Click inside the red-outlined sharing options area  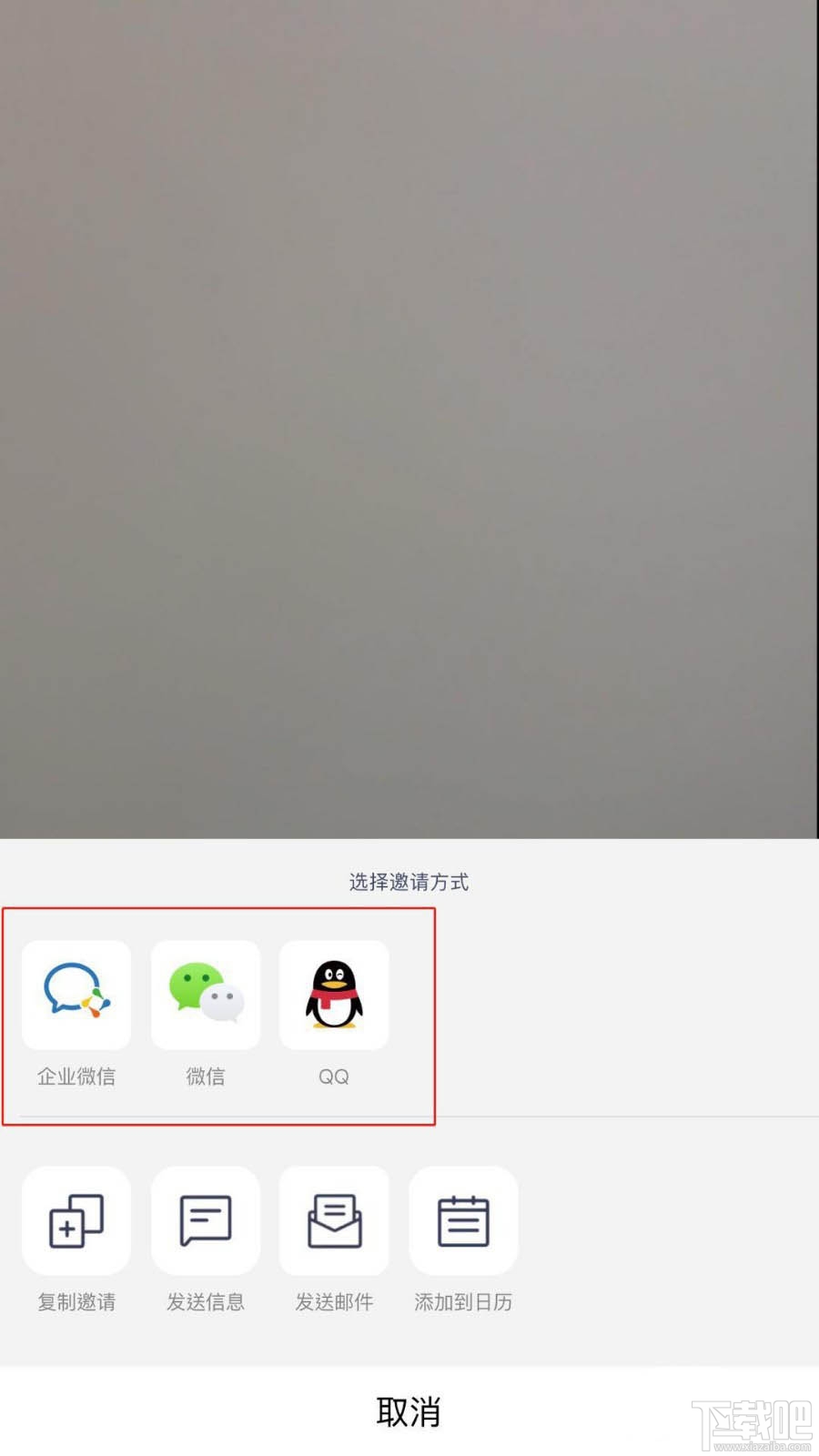point(218,1015)
